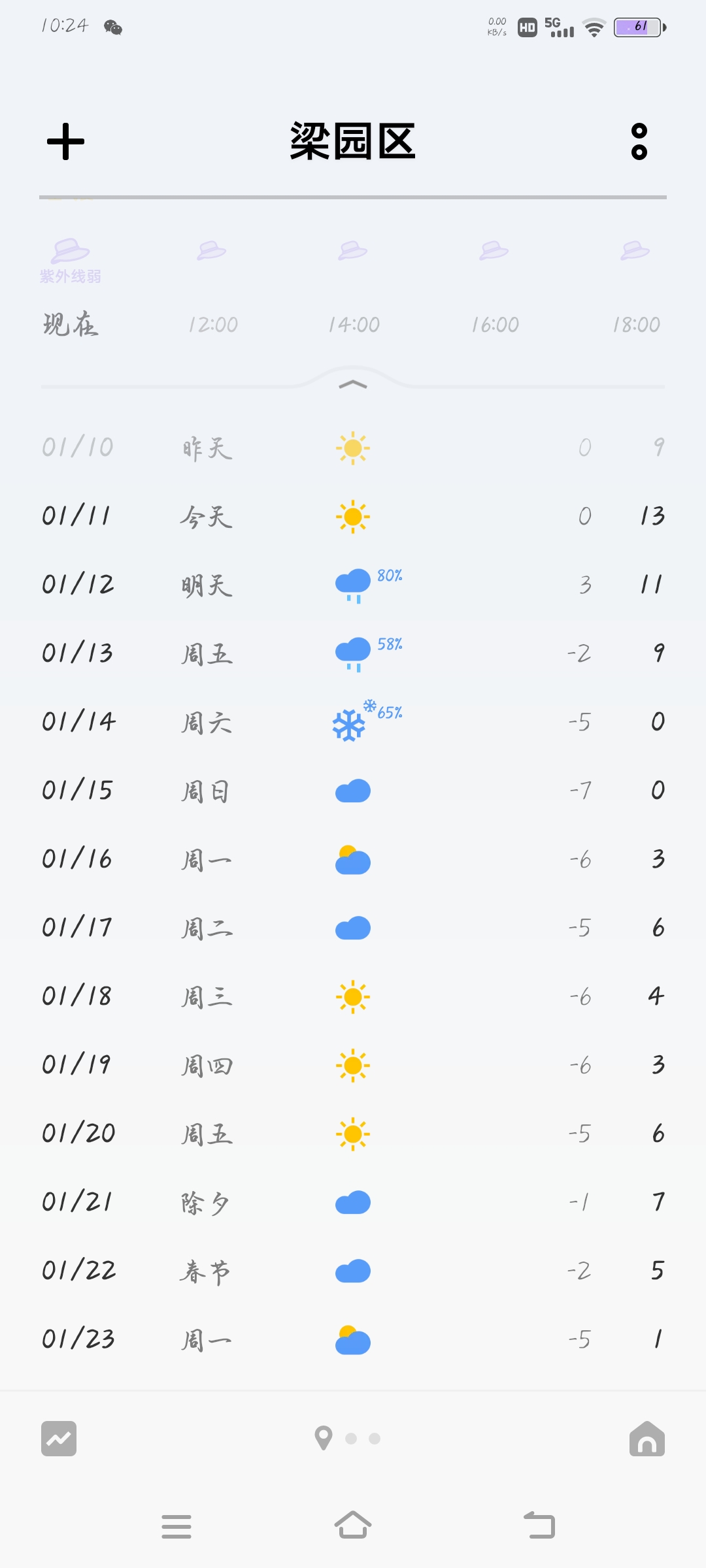This screenshot has width=706, height=1568.
Task: View the 01/21 除夕 forecast
Action: pos(353,1202)
